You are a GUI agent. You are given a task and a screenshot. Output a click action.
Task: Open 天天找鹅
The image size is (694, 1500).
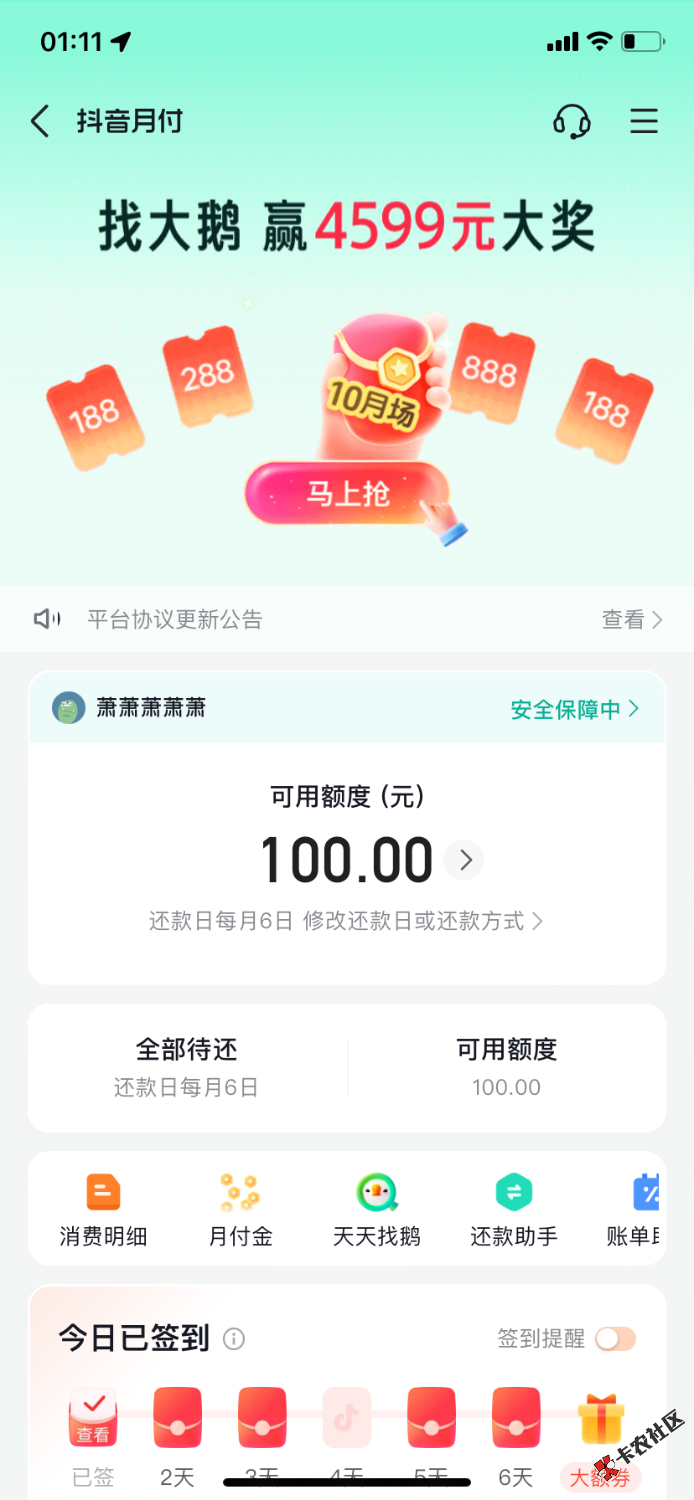(377, 1210)
